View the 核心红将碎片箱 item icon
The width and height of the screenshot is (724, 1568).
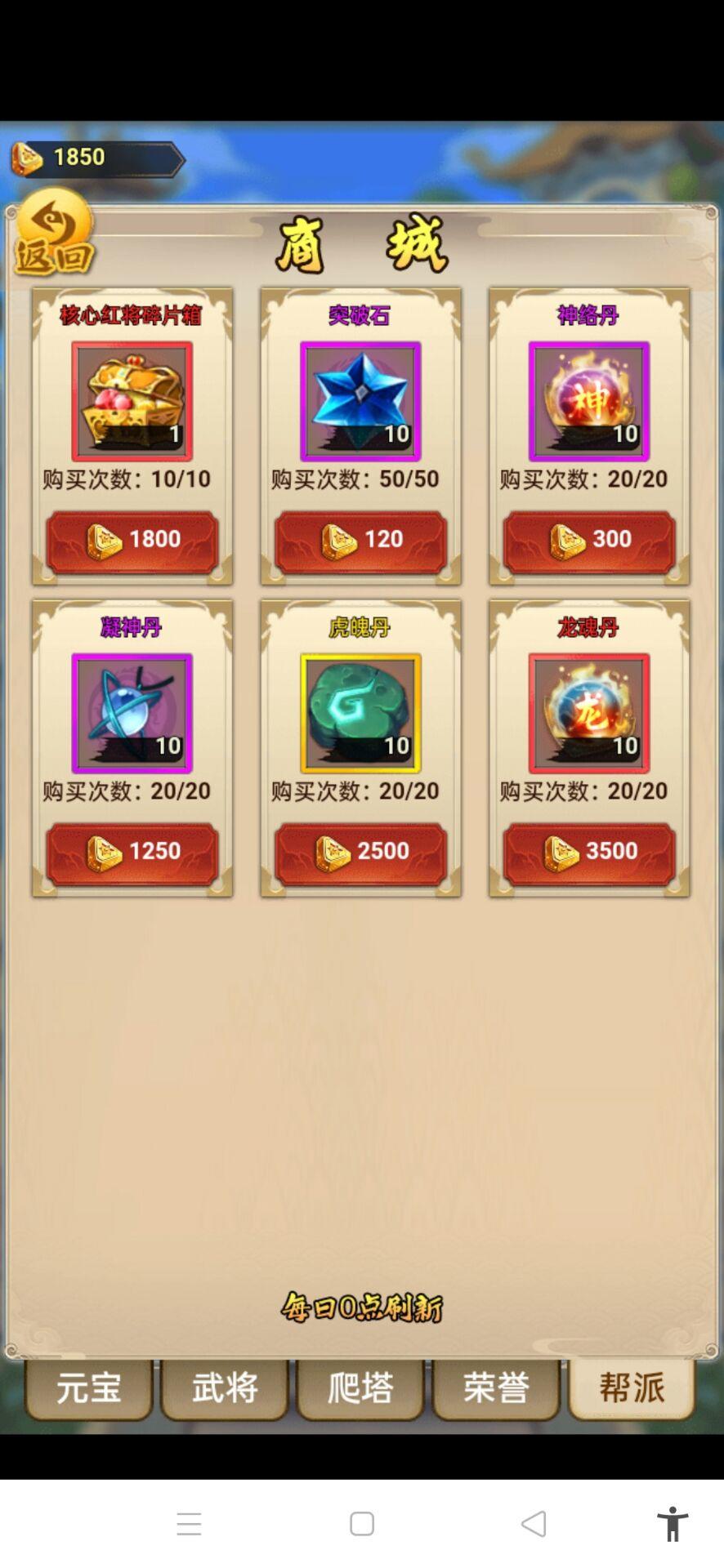tap(132, 401)
